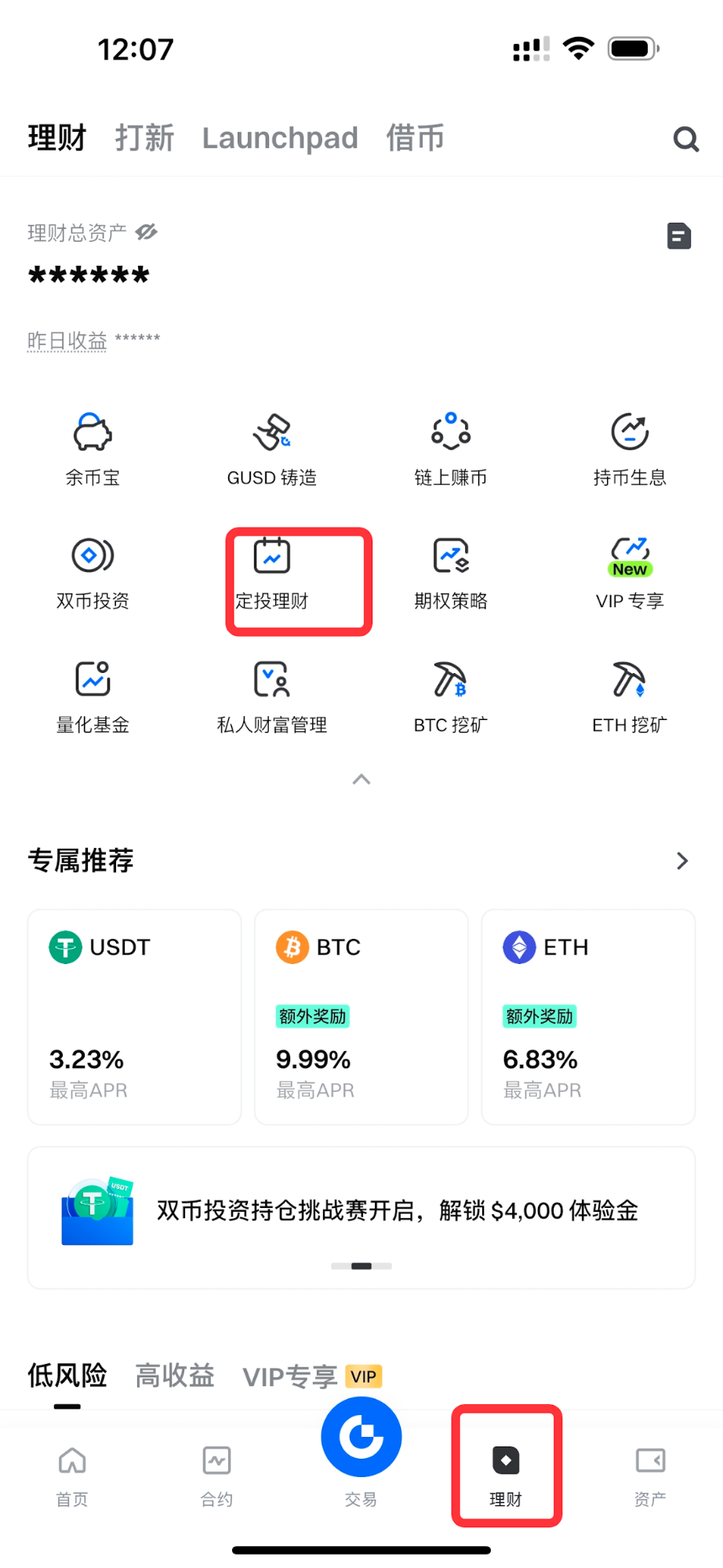723x1568 pixels.
Task: Open the USDT 3.23% APR card
Action: pyautogui.click(x=134, y=1017)
